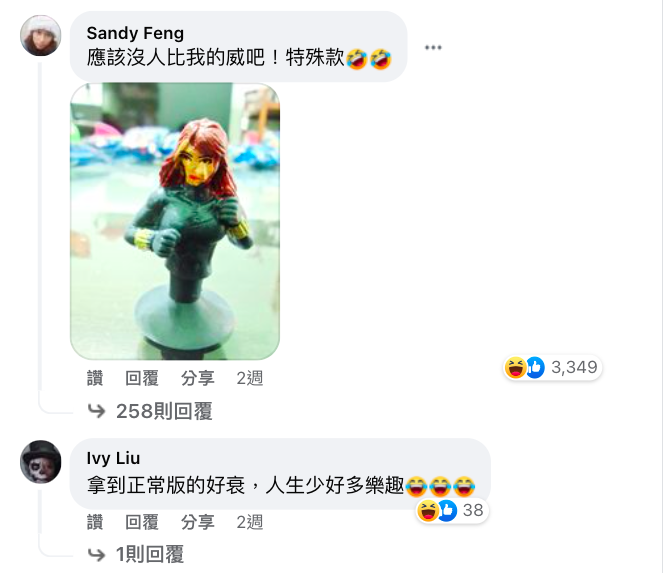Open Ivy Liu's profile from her name
This screenshot has height=573, width=663.
click(x=113, y=459)
